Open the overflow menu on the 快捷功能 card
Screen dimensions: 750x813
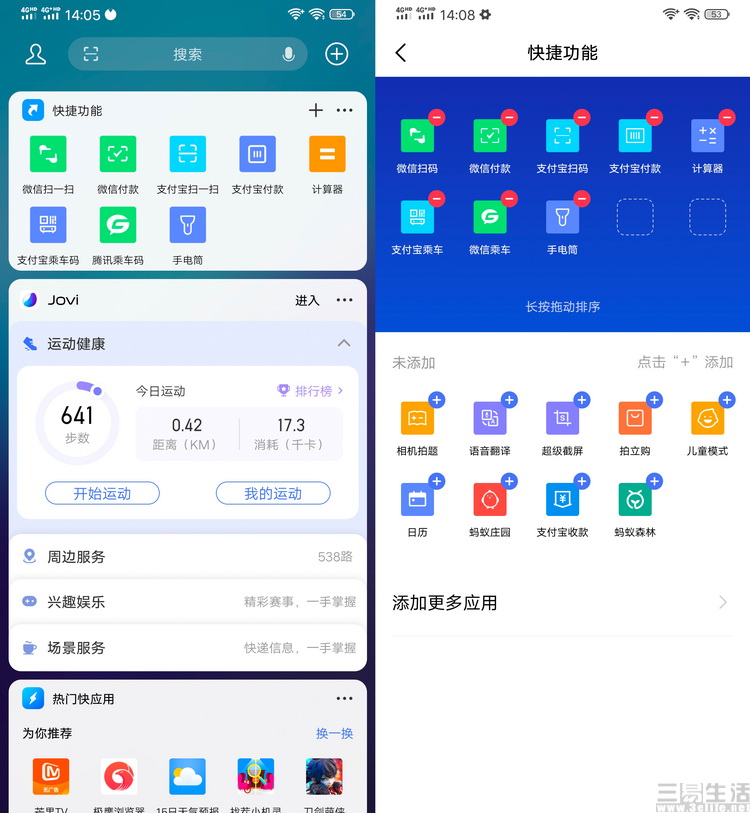click(345, 110)
